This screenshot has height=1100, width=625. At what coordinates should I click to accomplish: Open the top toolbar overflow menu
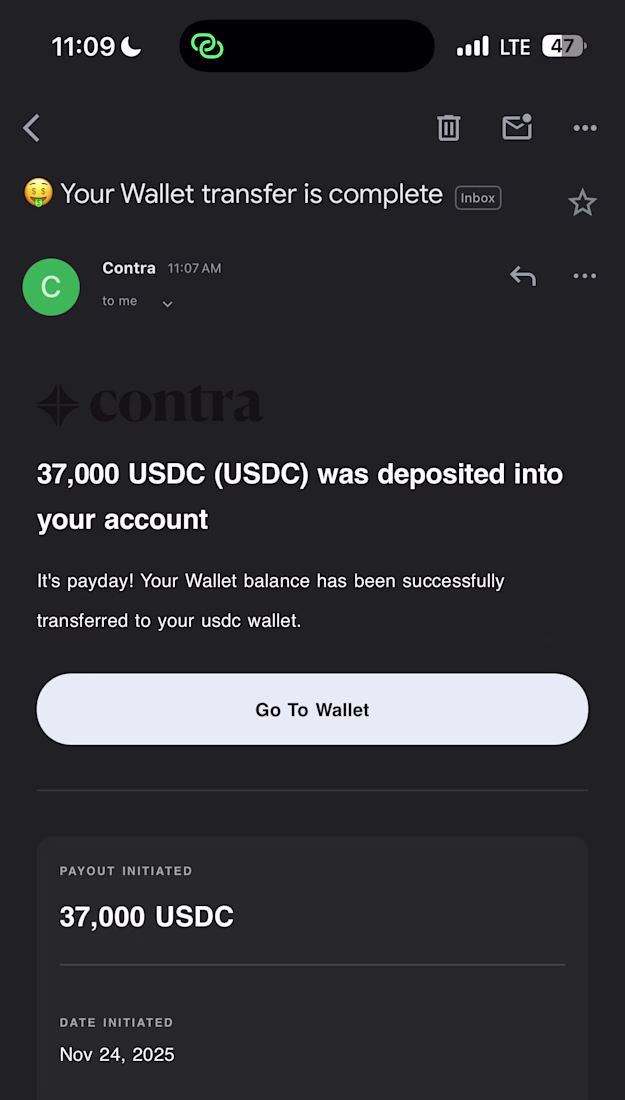click(x=584, y=128)
